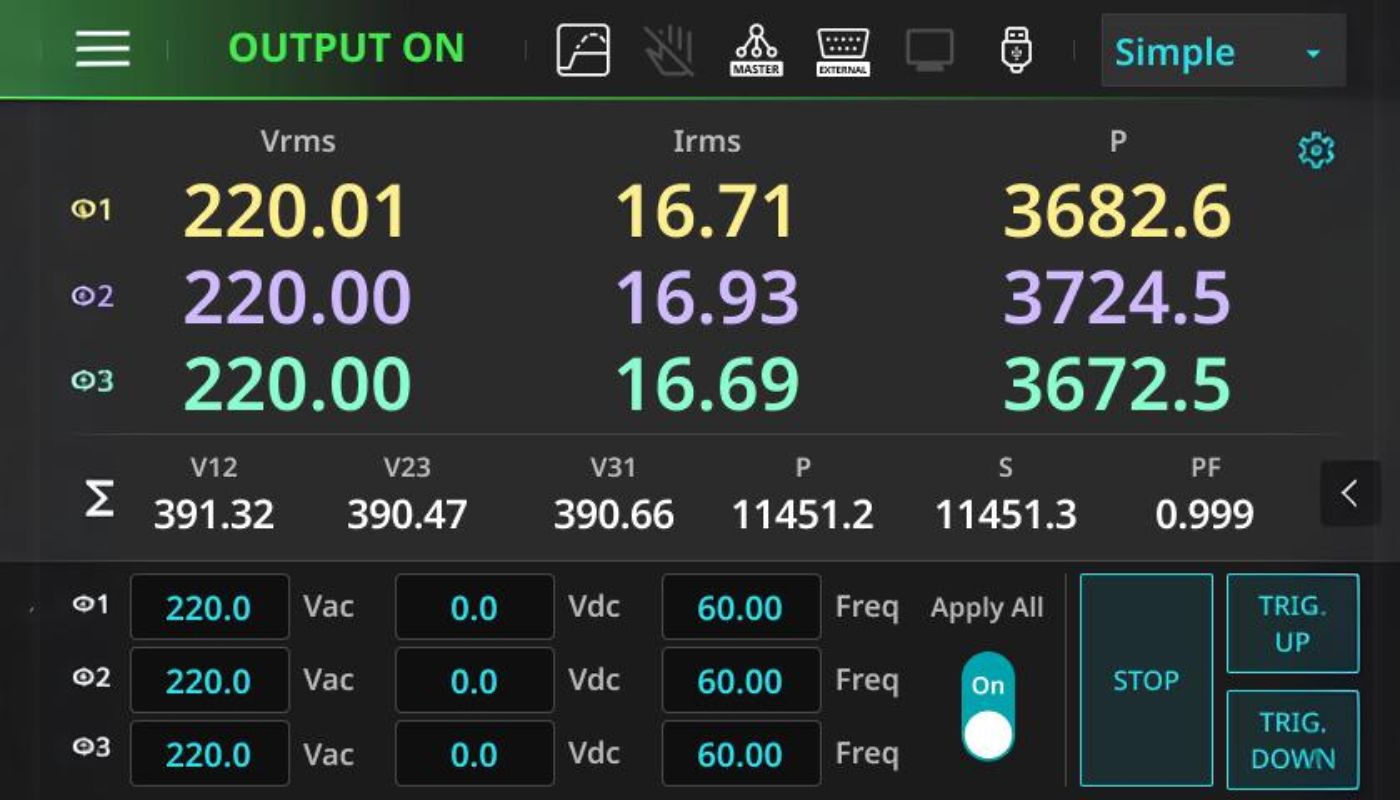
Task: Edit phase 2 frequency field
Action: (x=740, y=681)
